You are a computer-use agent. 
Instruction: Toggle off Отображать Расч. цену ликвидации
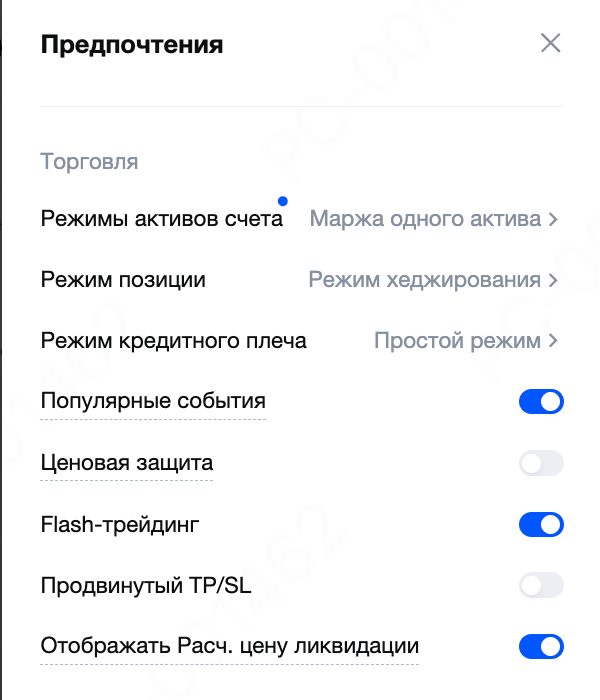541,646
